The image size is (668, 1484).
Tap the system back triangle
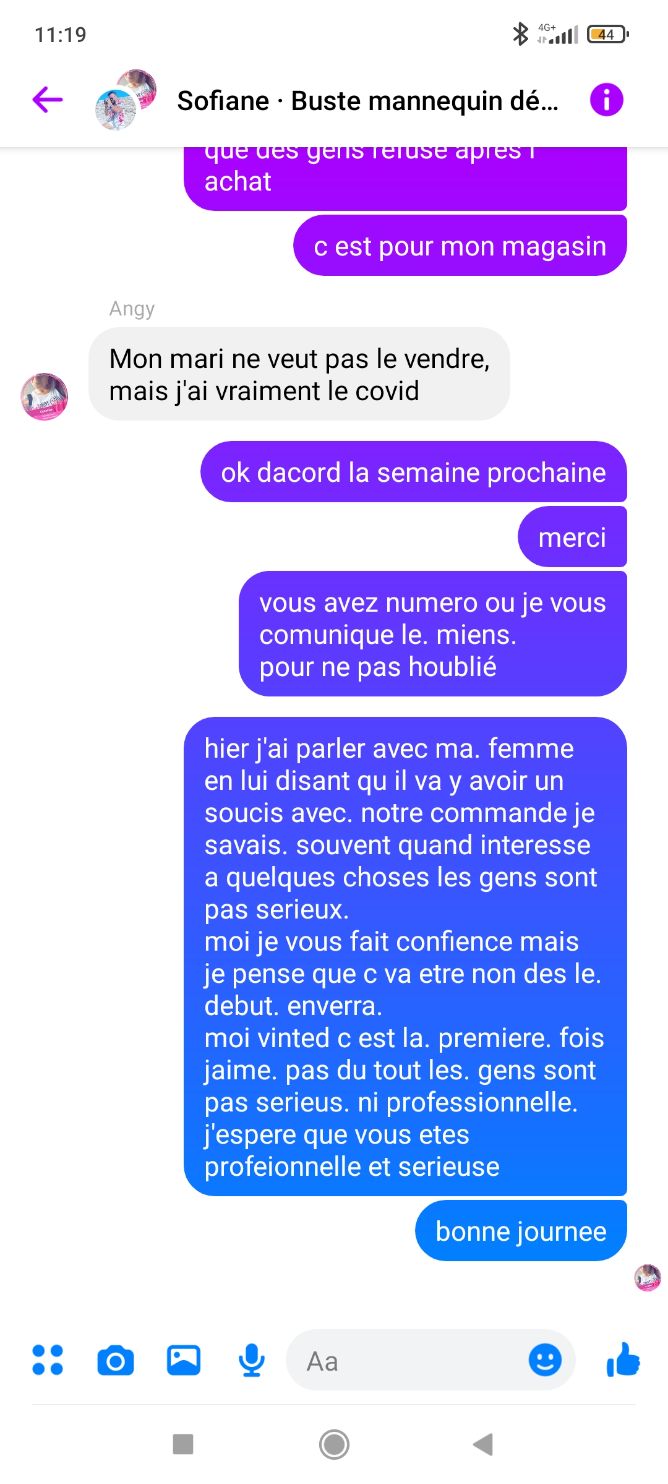483,1444
